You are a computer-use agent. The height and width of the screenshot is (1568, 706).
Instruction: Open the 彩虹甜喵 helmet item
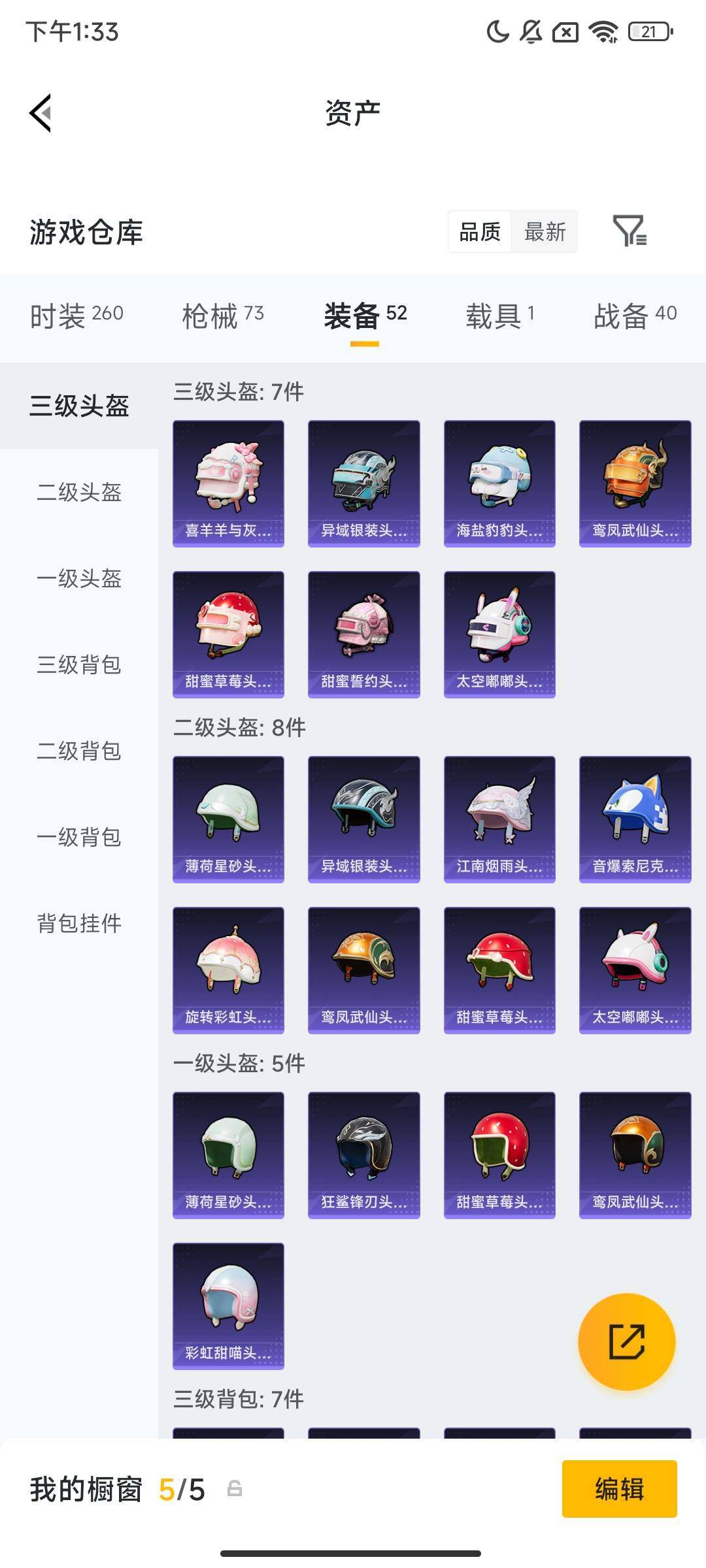pos(228,1306)
